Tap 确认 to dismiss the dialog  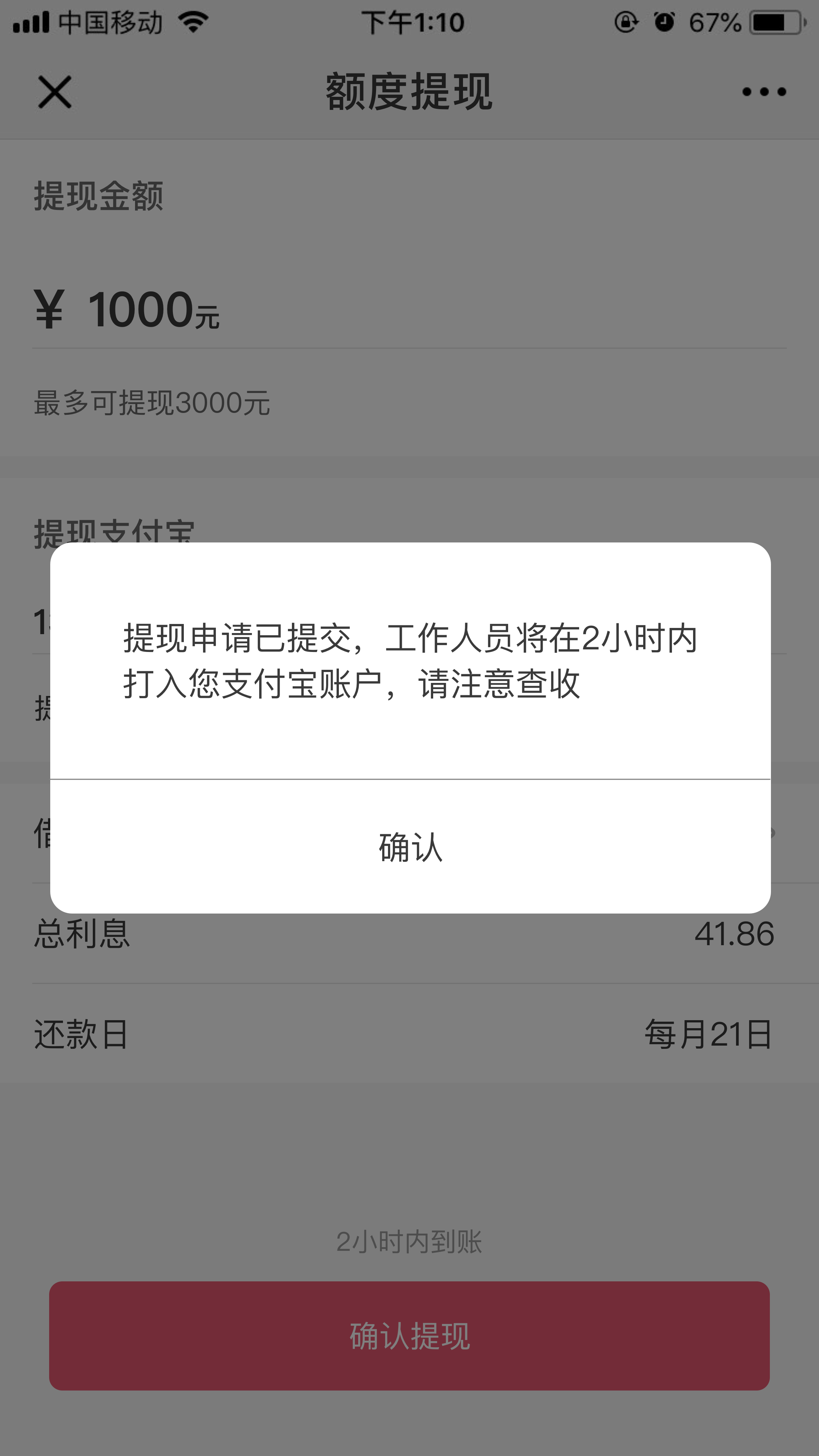(x=410, y=846)
